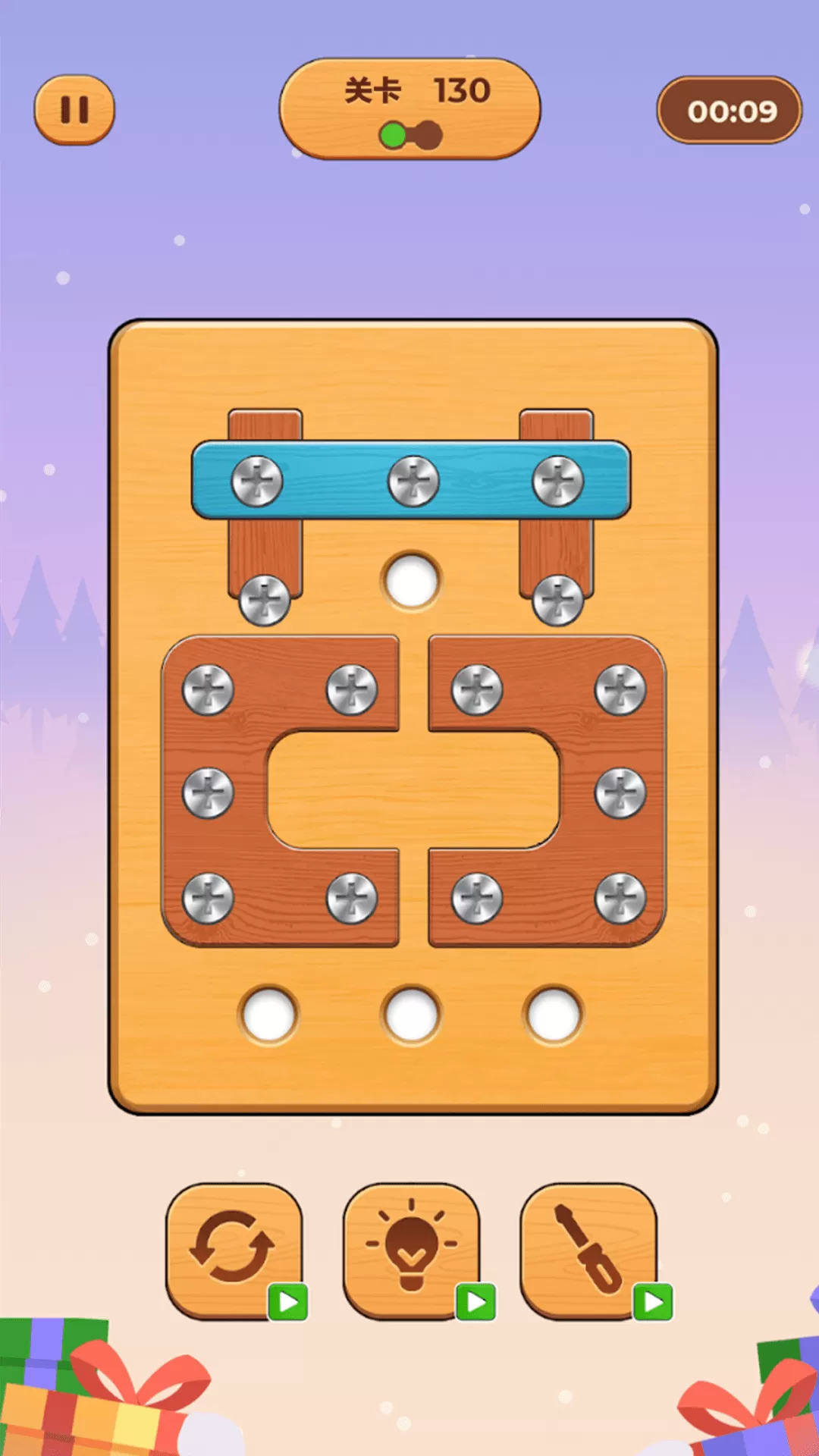This screenshot has width=819, height=1456.
Task: Tap the left screw on the blue plank
Action: (x=257, y=481)
